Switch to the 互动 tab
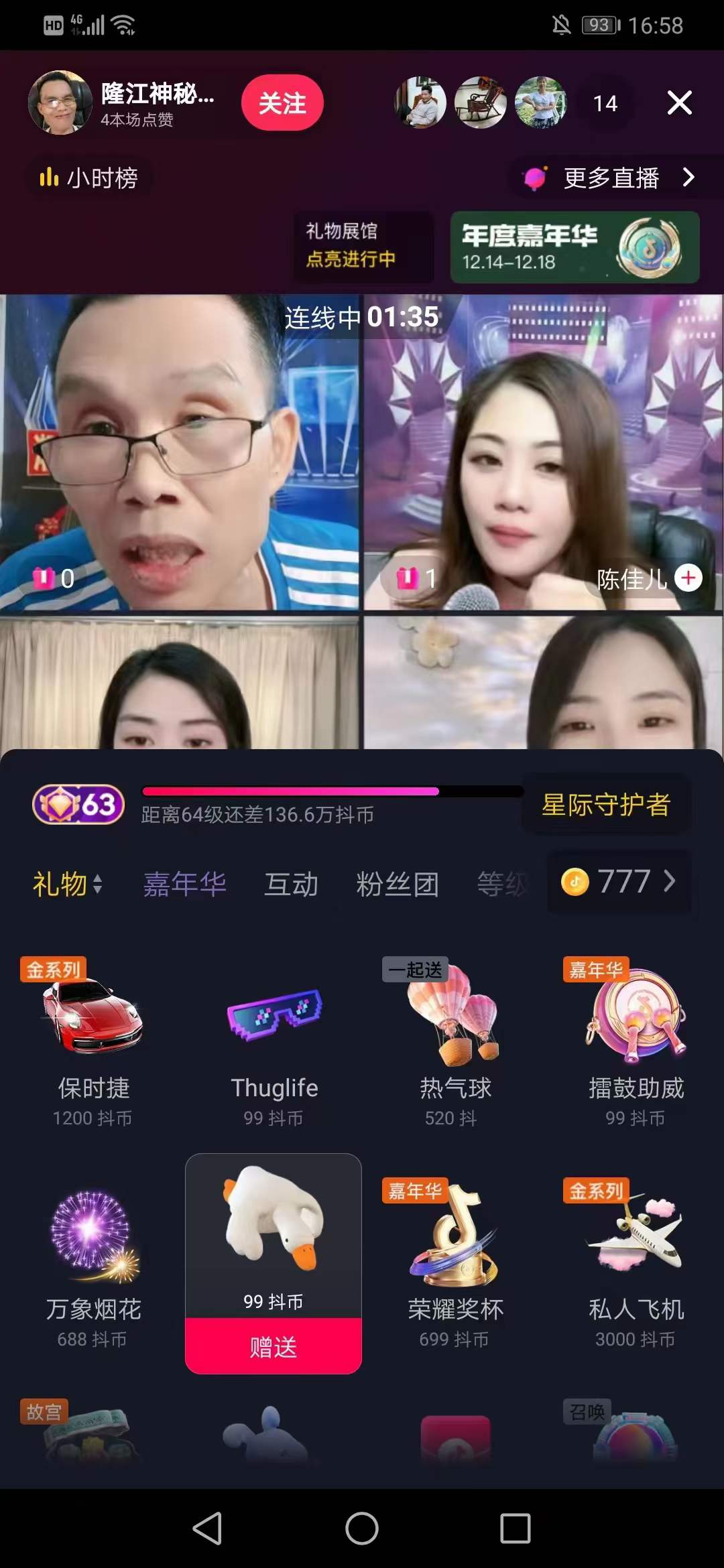The image size is (724, 1568). coord(292,884)
